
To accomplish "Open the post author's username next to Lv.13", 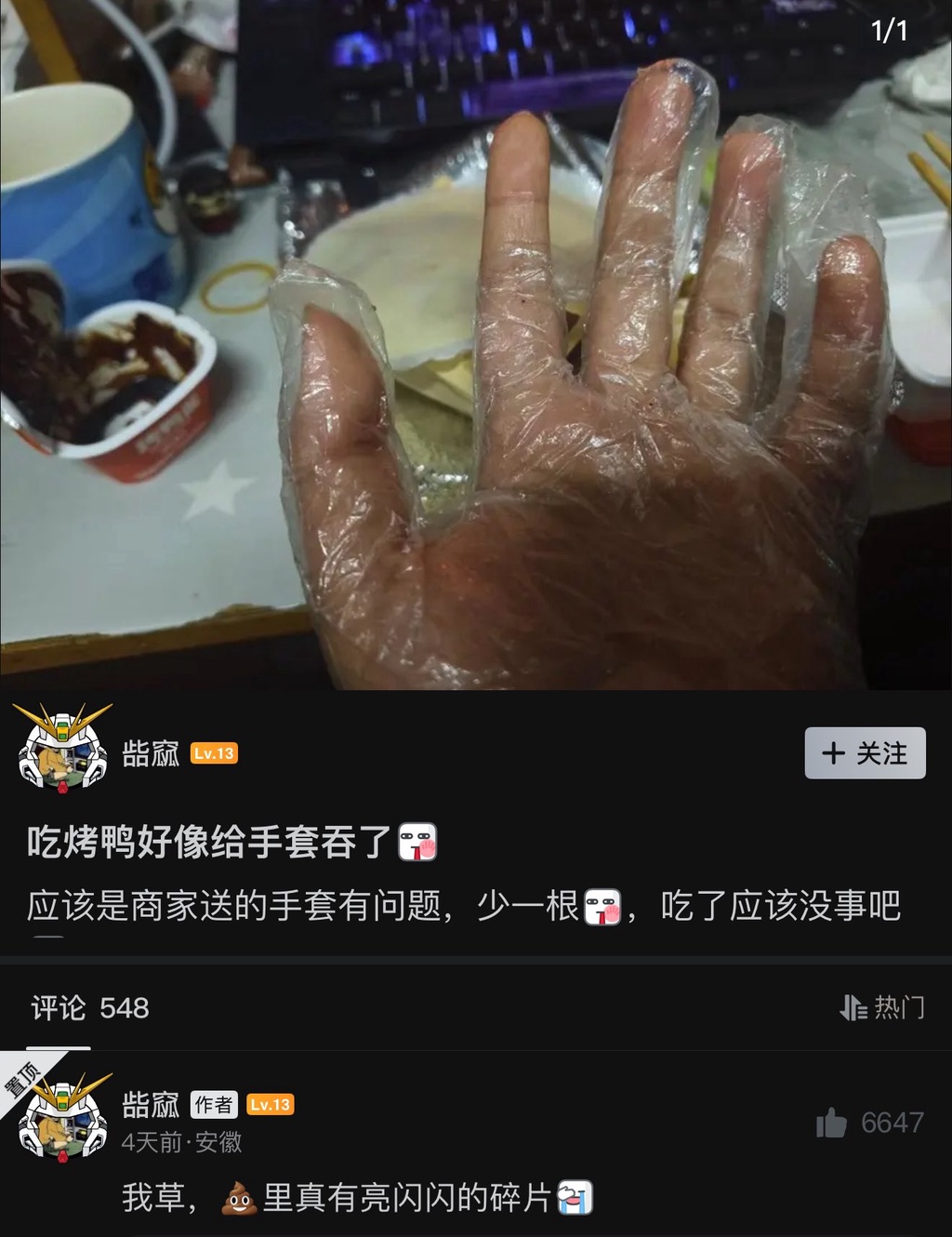I will (151, 753).
